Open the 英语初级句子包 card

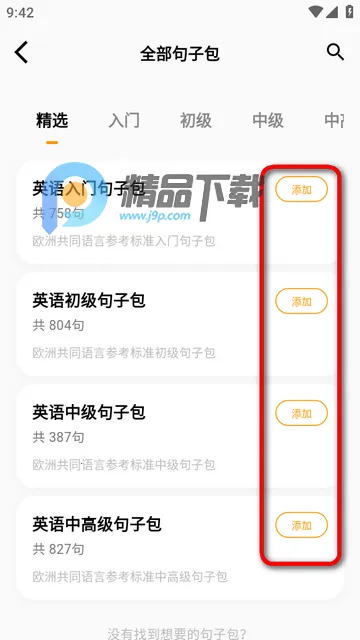coord(180,324)
